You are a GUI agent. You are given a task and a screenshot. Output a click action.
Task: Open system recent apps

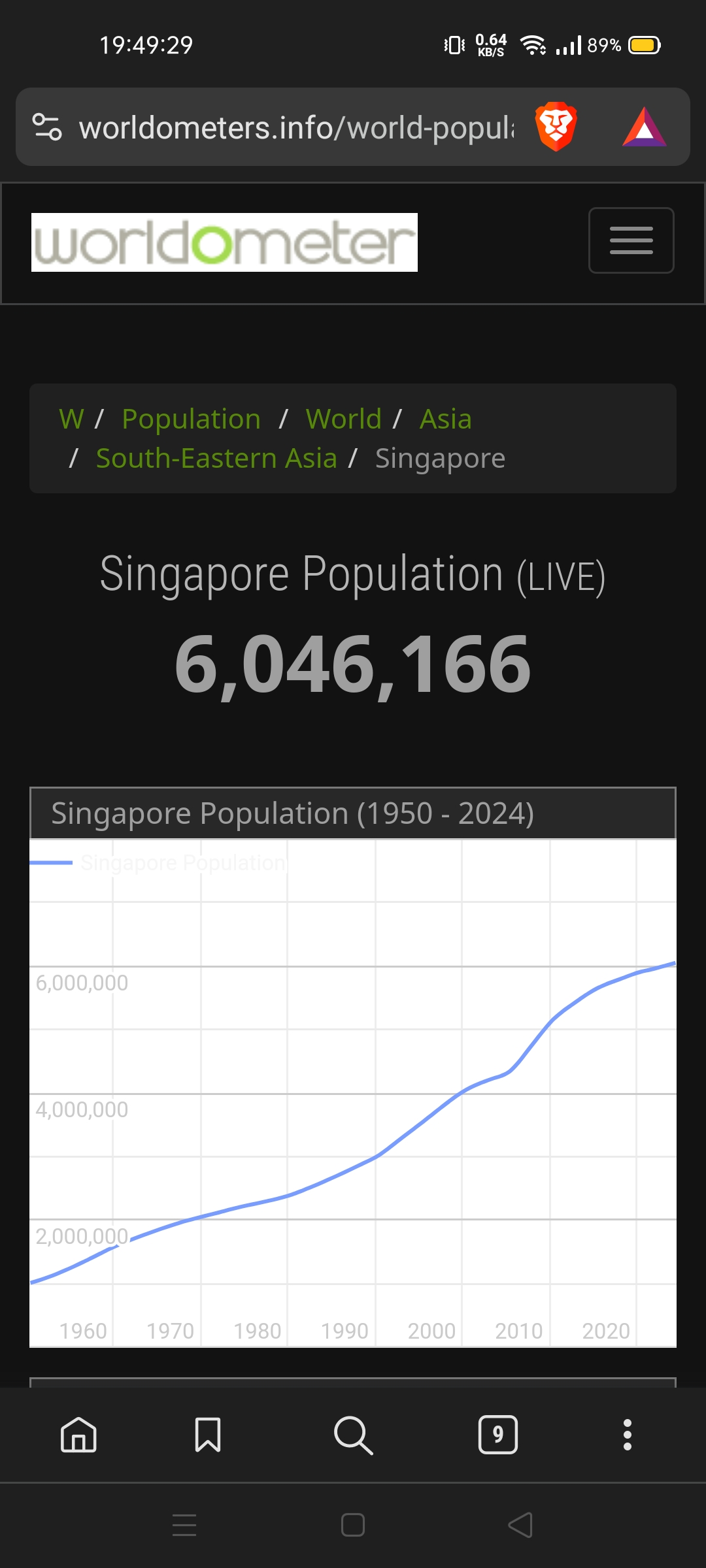[184, 1526]
